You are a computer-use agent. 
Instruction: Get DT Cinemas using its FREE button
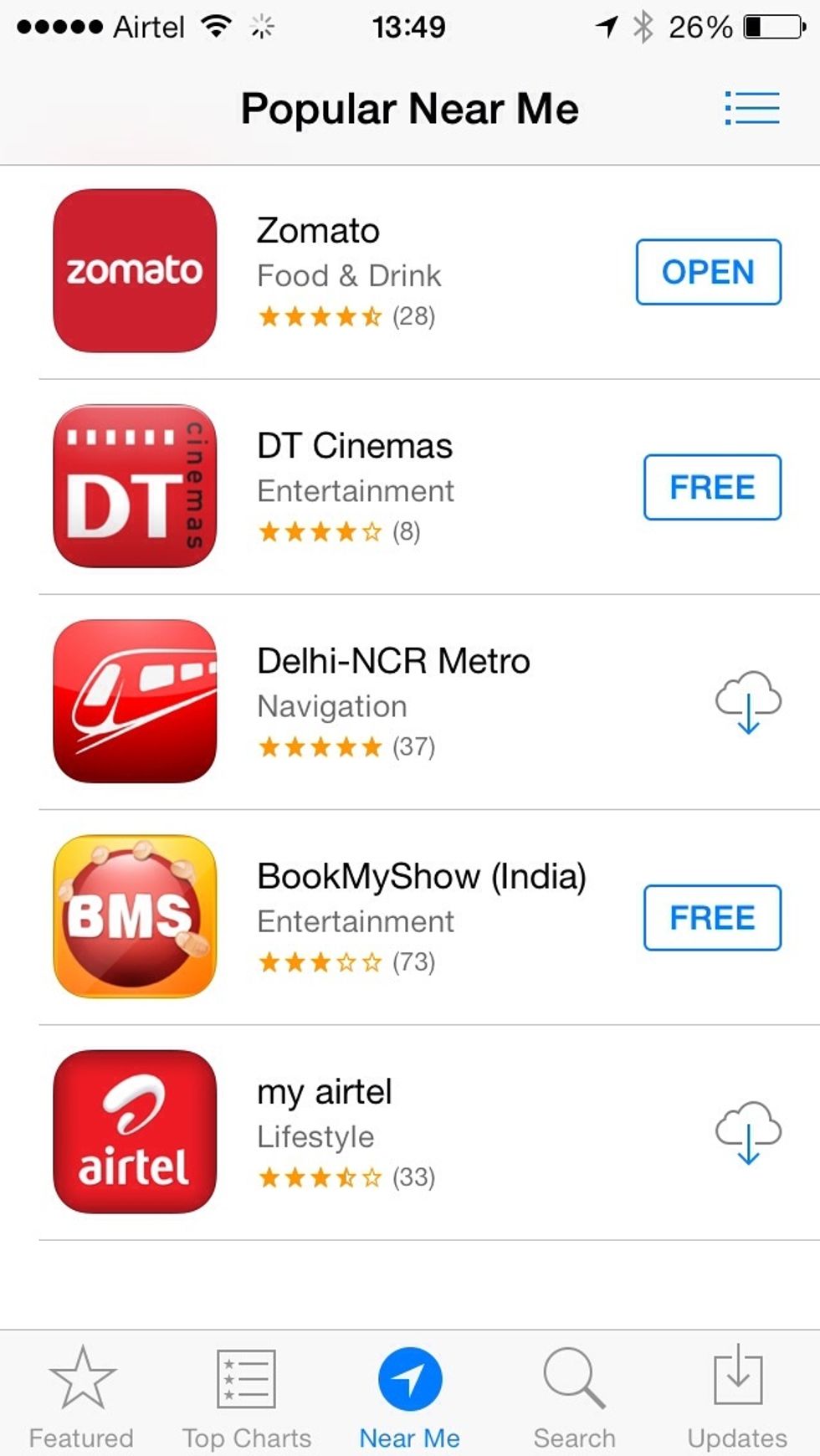click(712, 487)
